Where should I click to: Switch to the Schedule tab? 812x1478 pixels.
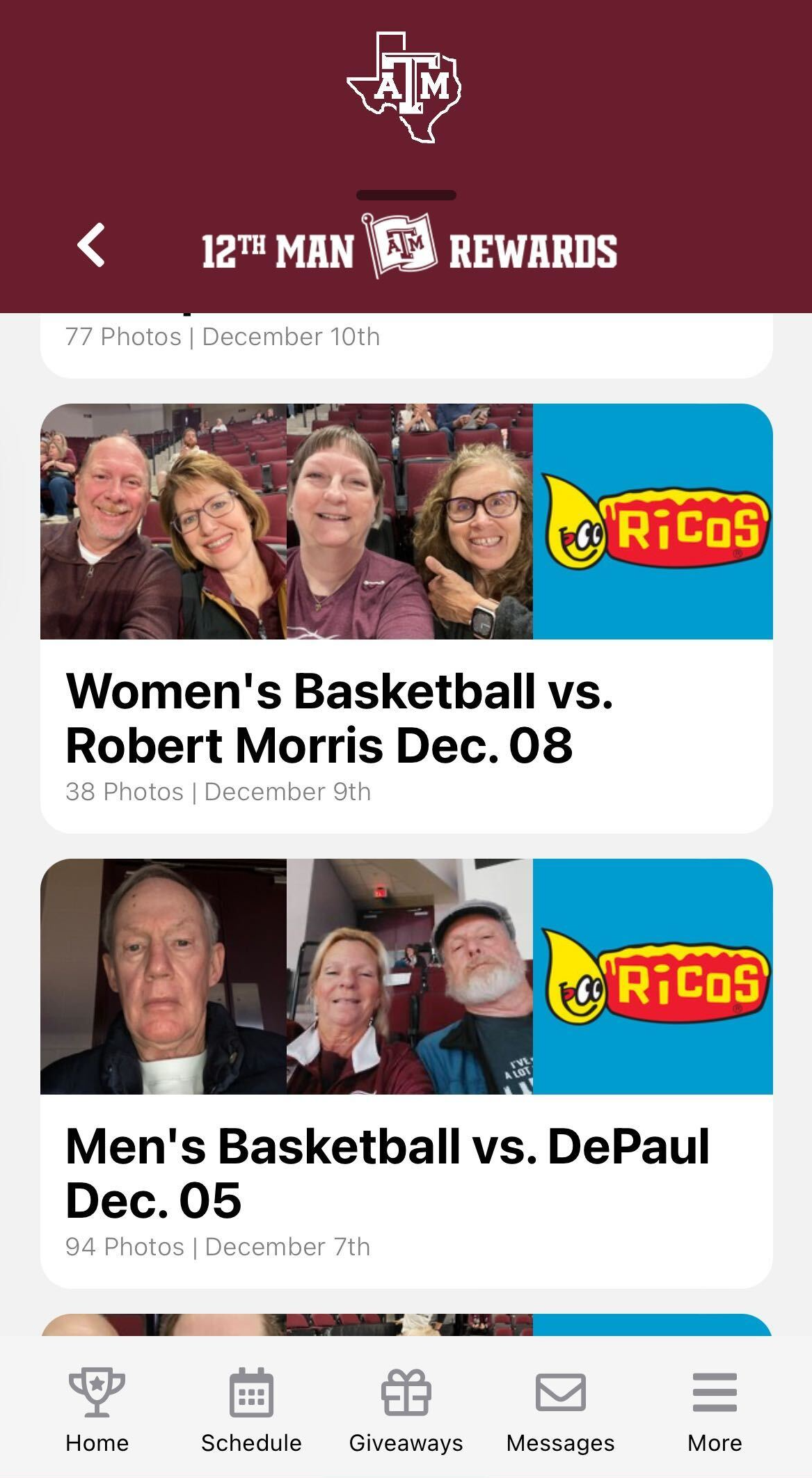click(251, 1410)
